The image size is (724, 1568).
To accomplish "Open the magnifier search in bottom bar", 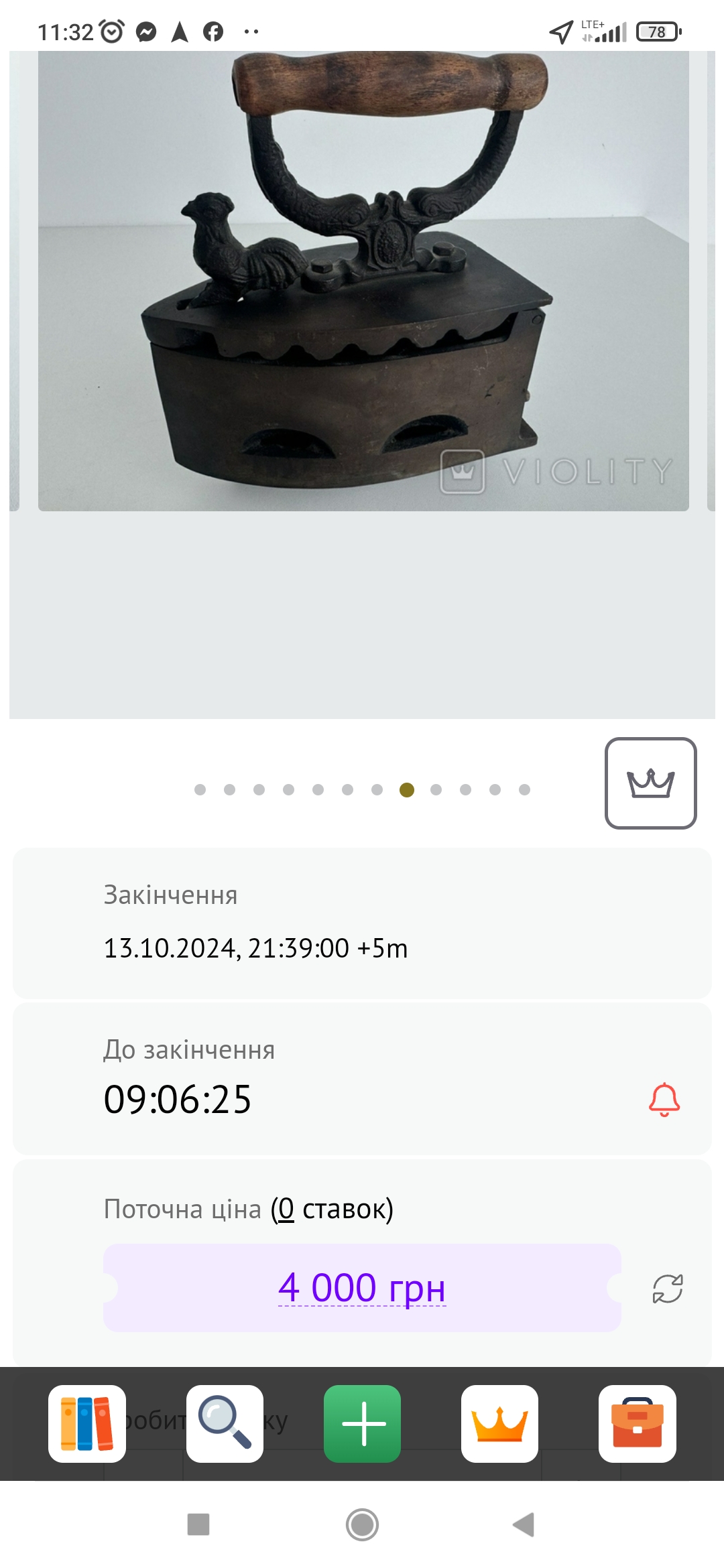I will (225, 1423).
